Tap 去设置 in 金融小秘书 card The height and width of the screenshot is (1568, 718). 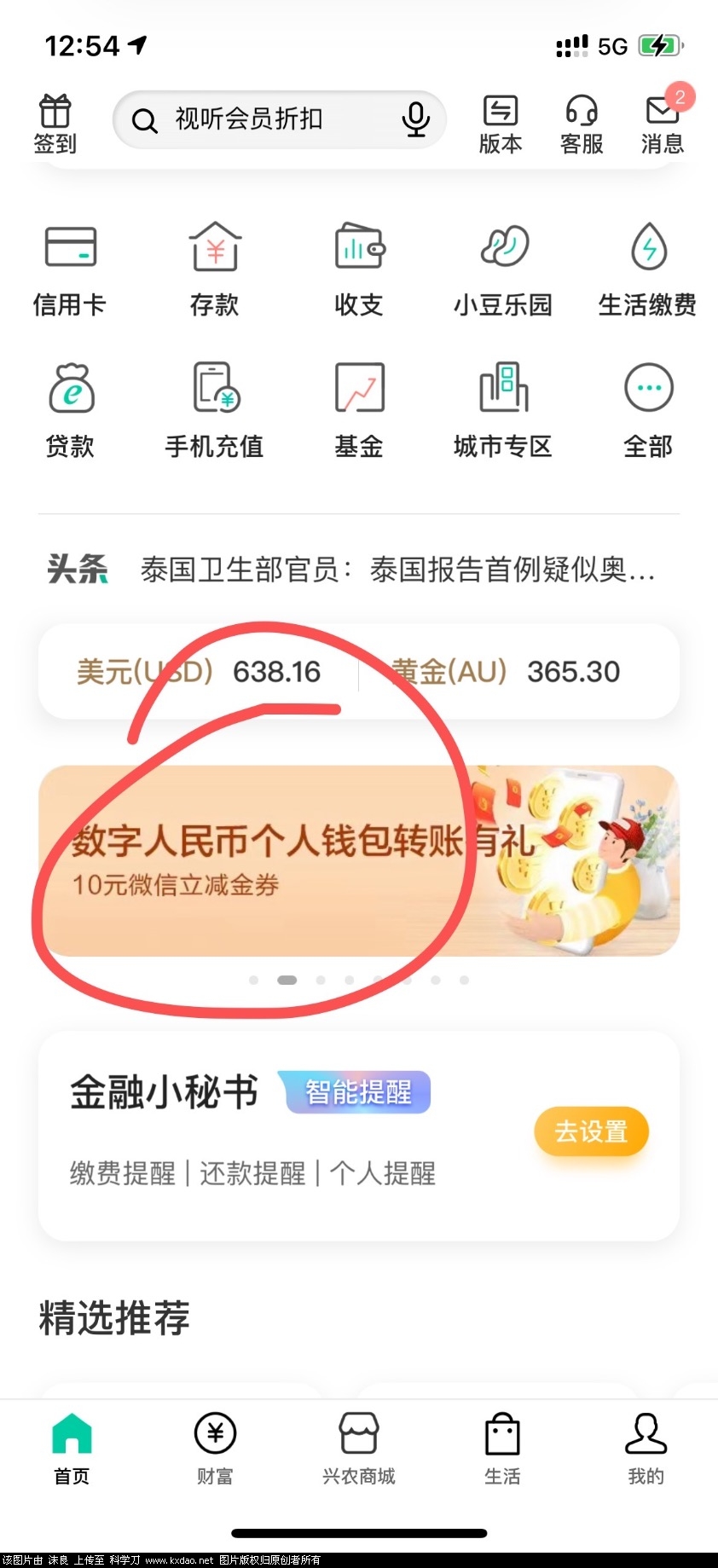pos(591,1131)
